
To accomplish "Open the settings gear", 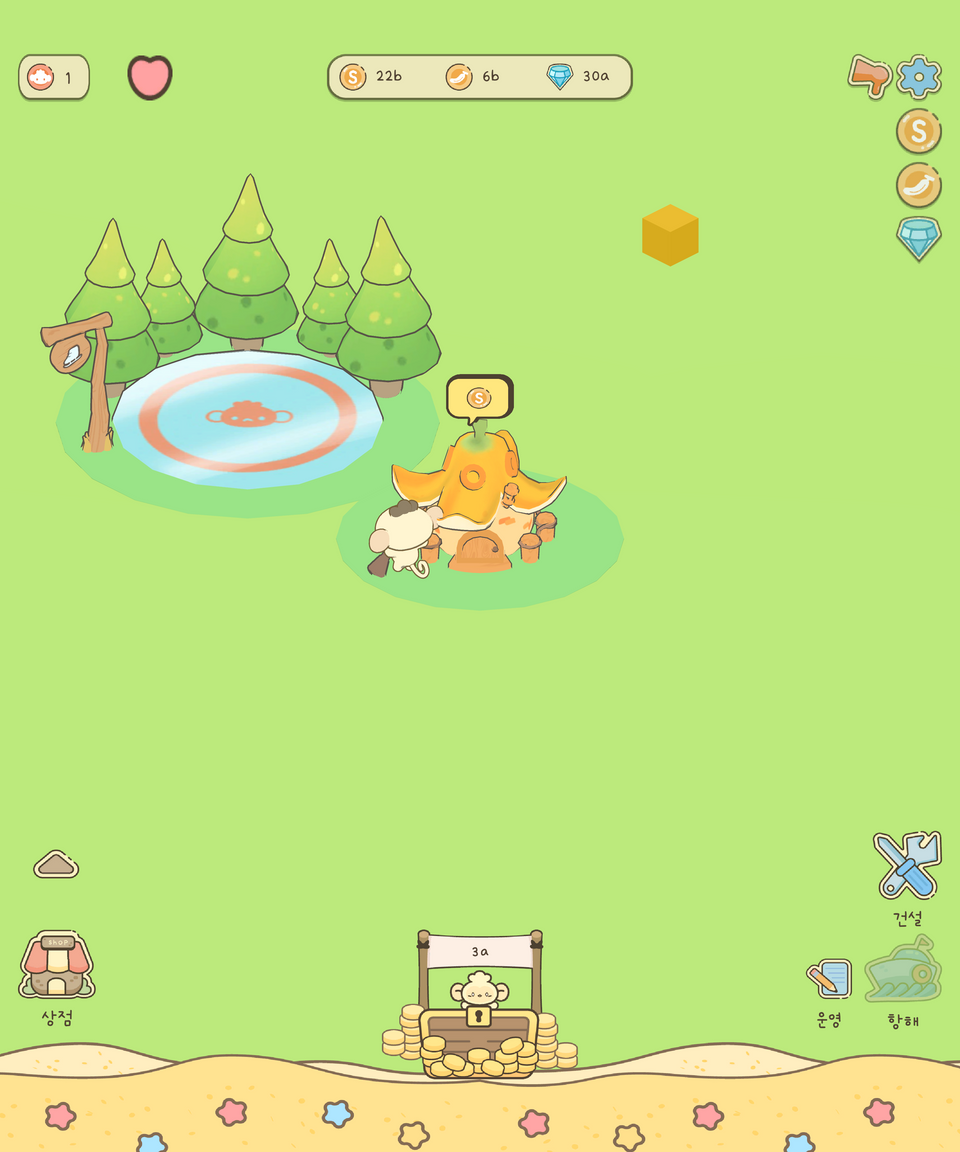I will pos(918,76).
